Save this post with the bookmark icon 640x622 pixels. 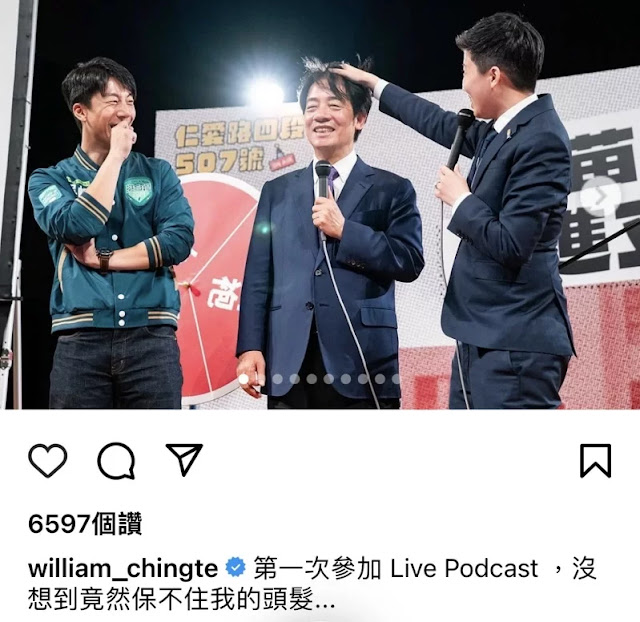595,460
